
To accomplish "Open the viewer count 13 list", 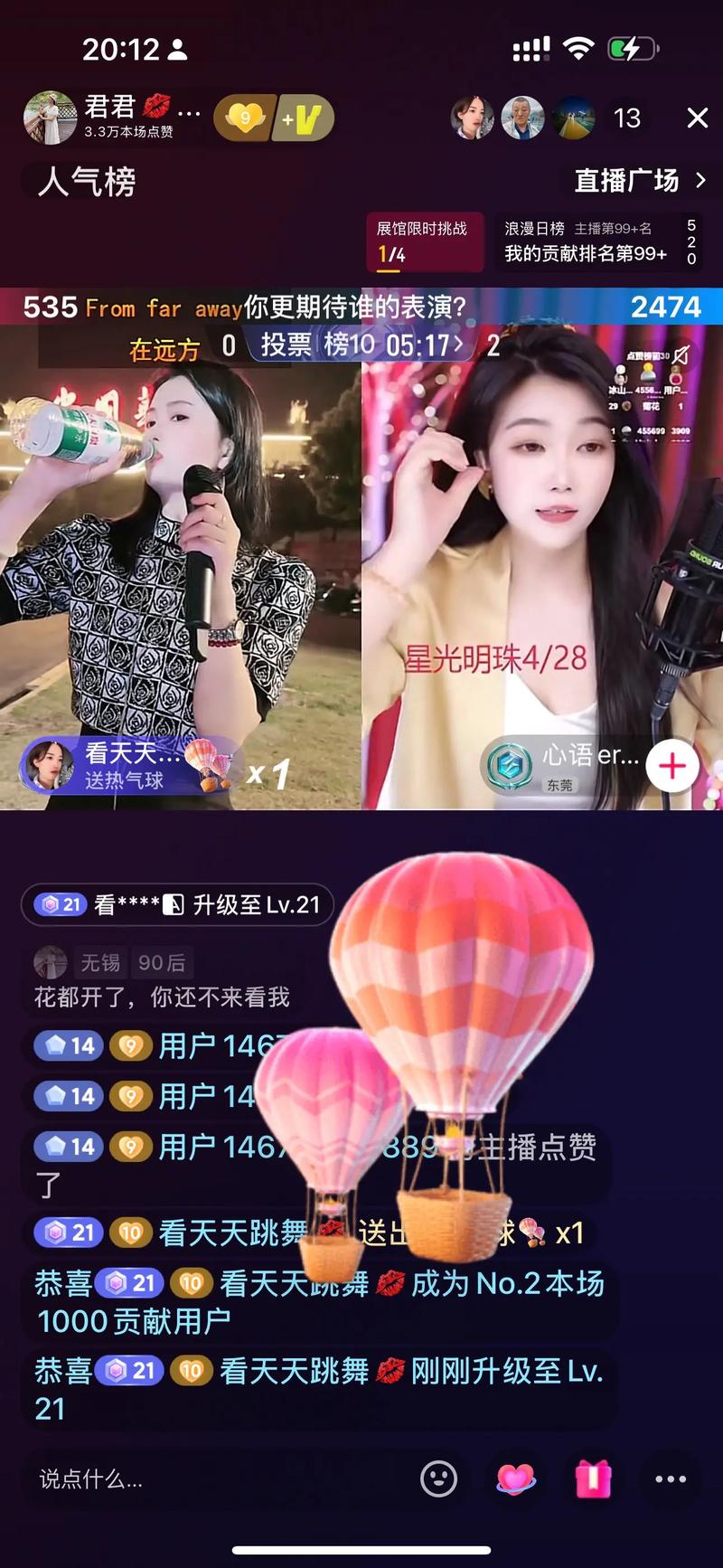I will tap(626, 118).
